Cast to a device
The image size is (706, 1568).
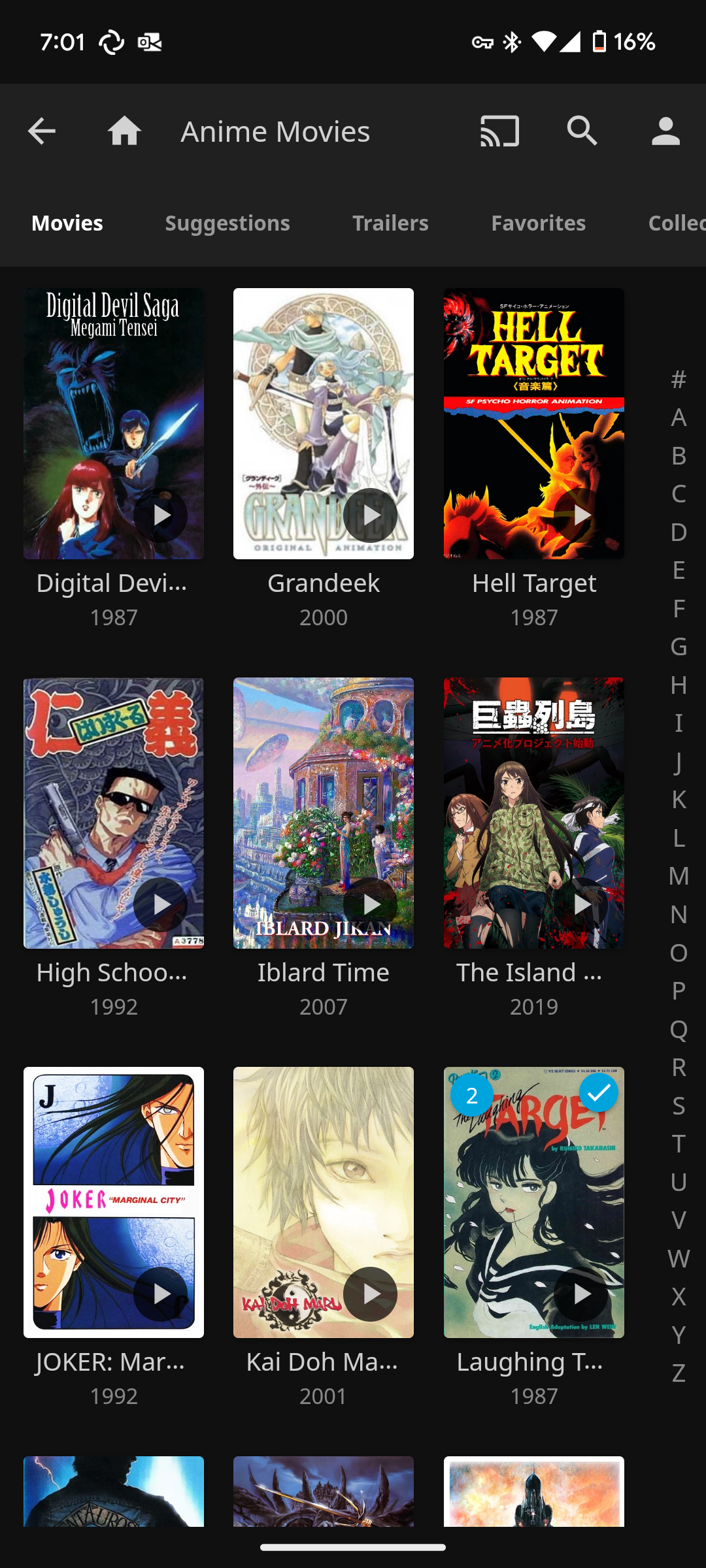[x=499, y=131]
